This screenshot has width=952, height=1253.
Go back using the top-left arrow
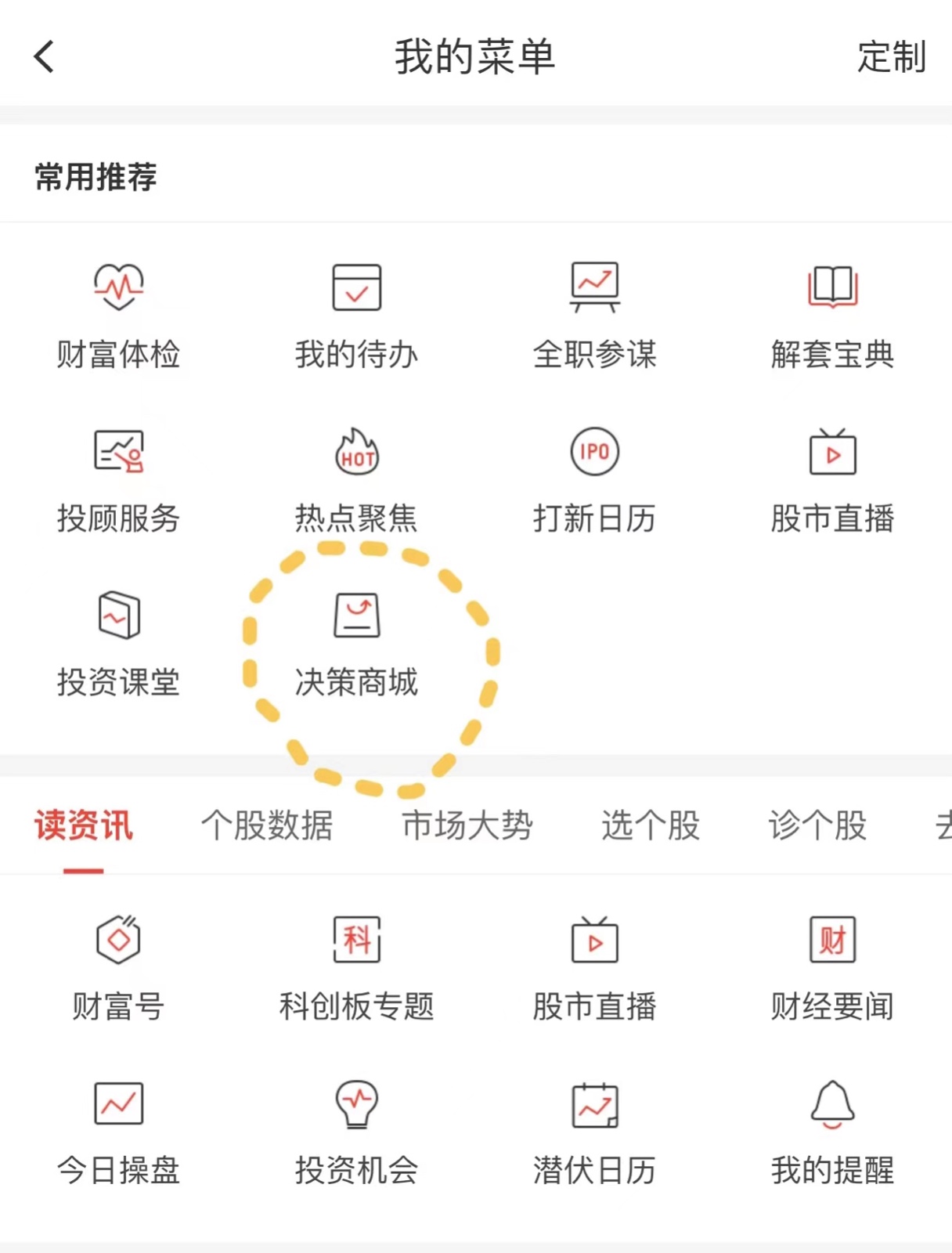[45, 57]
